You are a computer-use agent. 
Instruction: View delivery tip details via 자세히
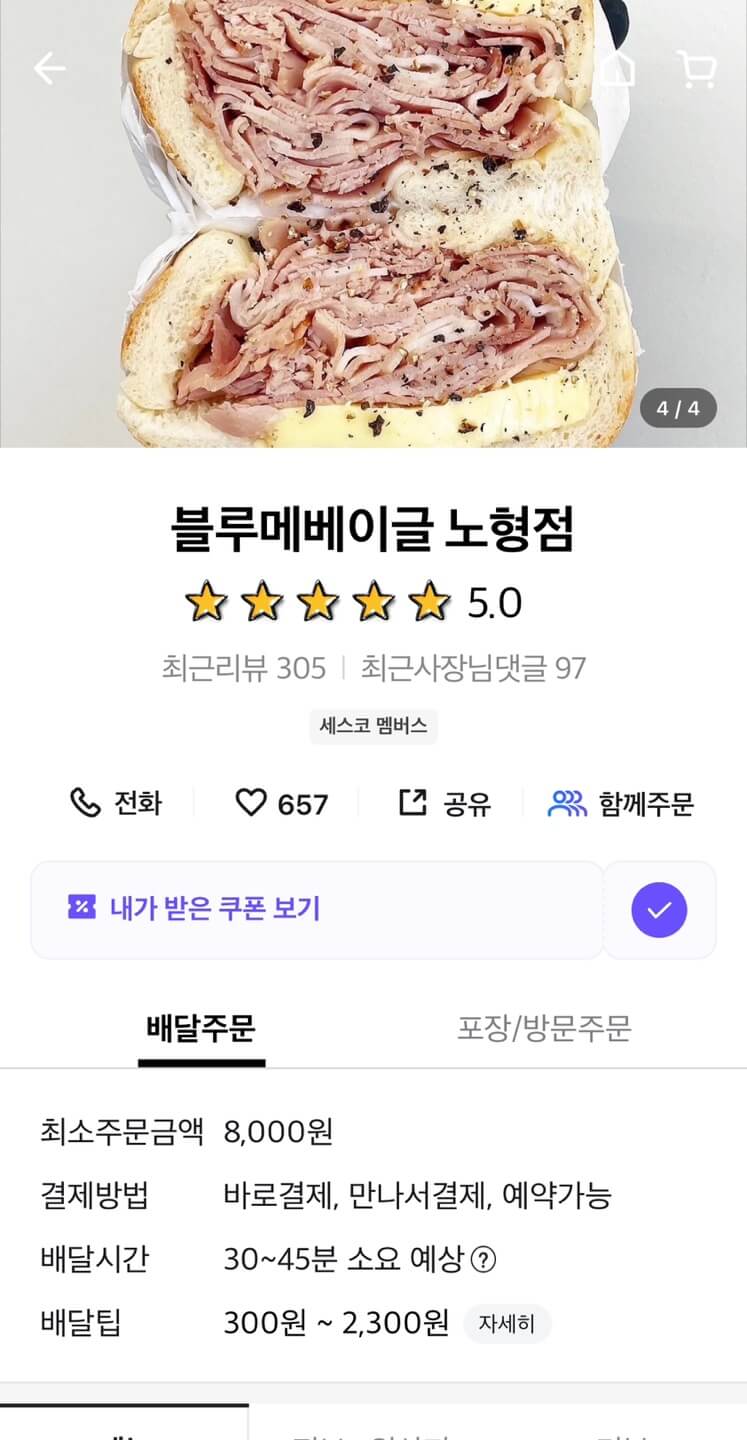pyautogui.click(x=507, y=1324)
